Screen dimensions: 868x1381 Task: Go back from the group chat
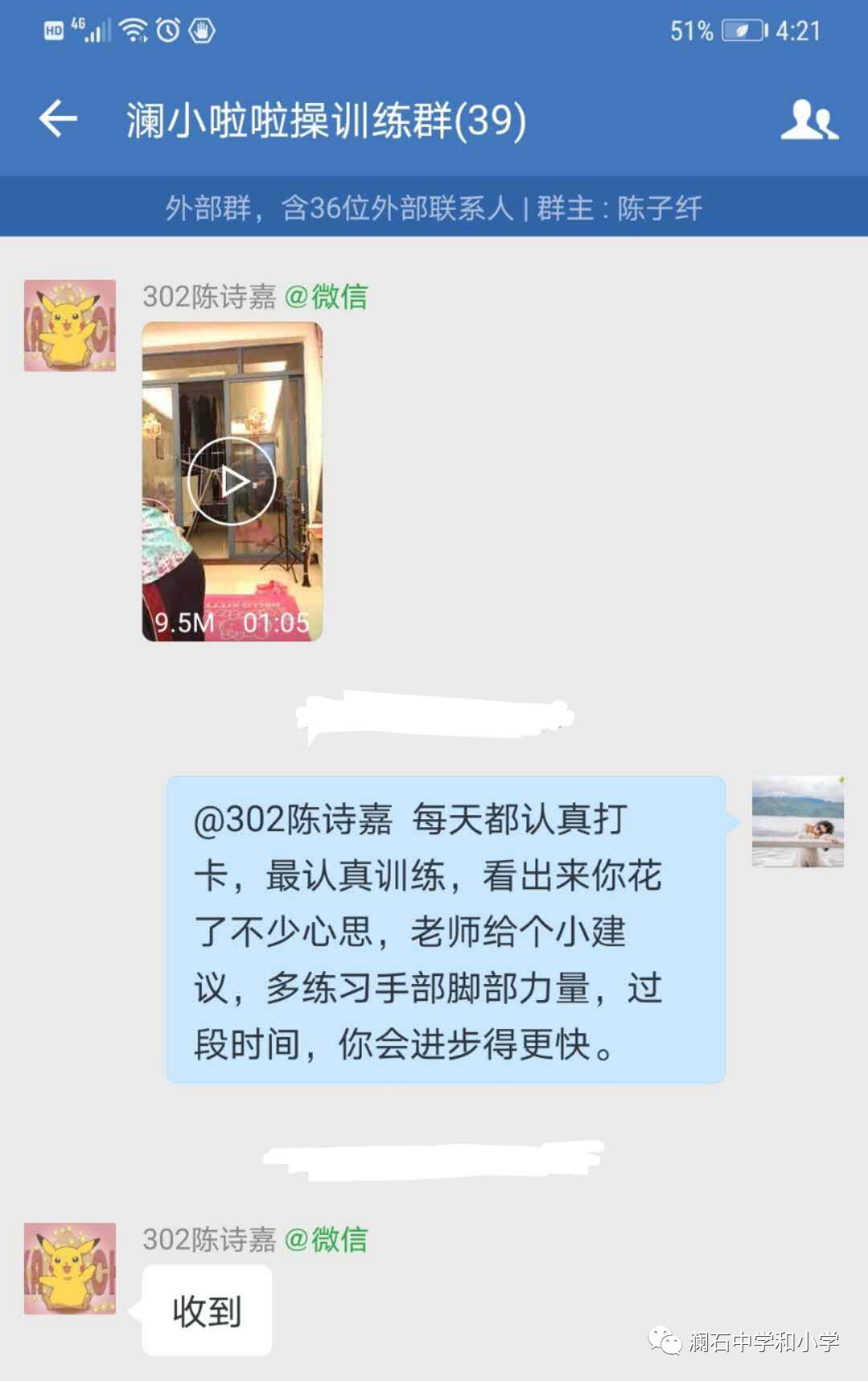pyautogui.click(x=58, y=120)
